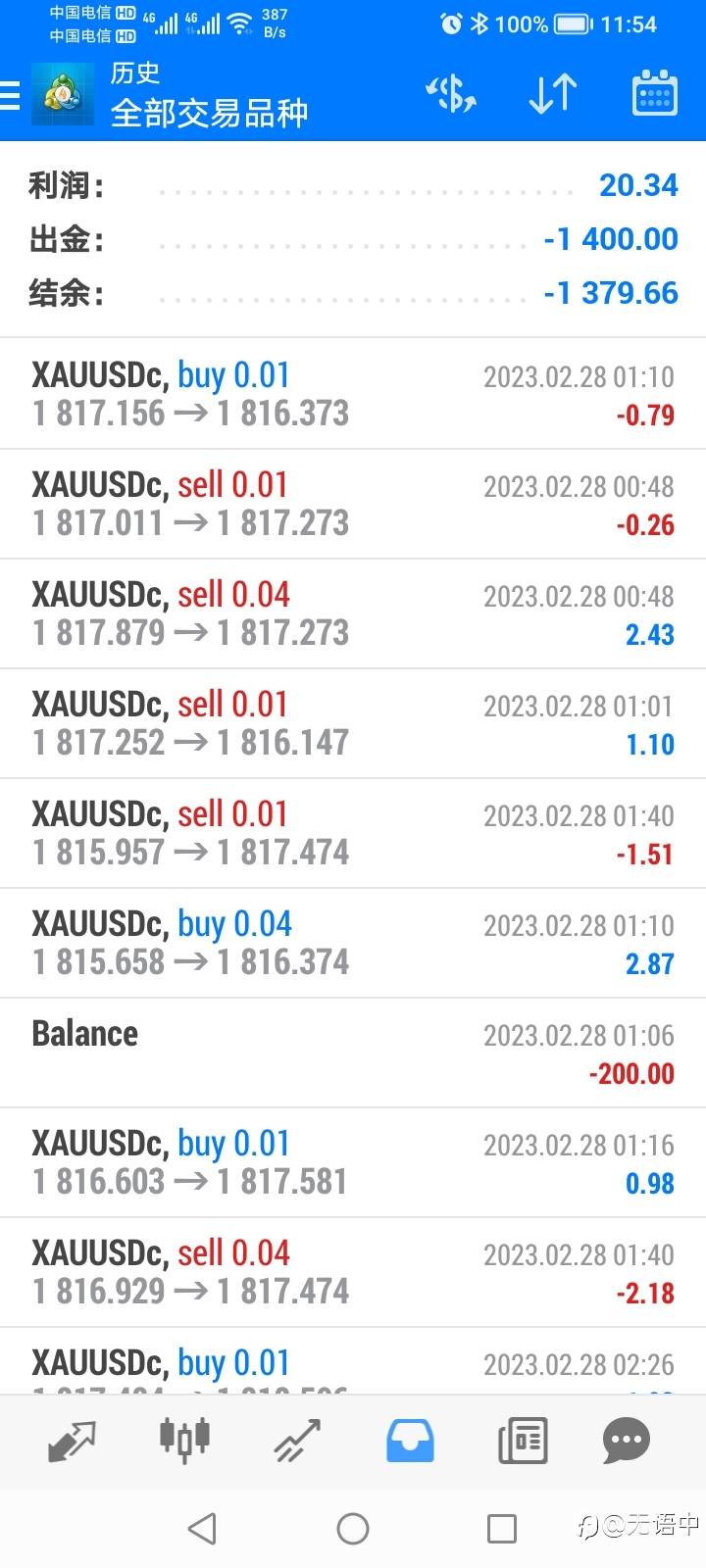This screenshot has width=706, height=1568.
Task: Open the sell 0.04 trade with 2.43 profit
Action: coord(353,613)
